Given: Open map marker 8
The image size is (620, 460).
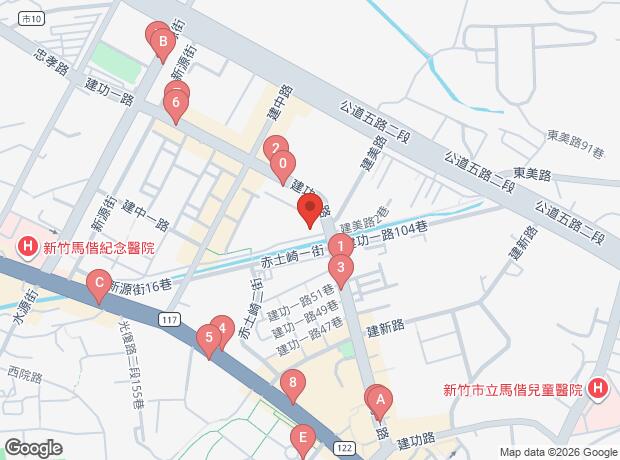Looking at the screenshot, I should point(292,382).
